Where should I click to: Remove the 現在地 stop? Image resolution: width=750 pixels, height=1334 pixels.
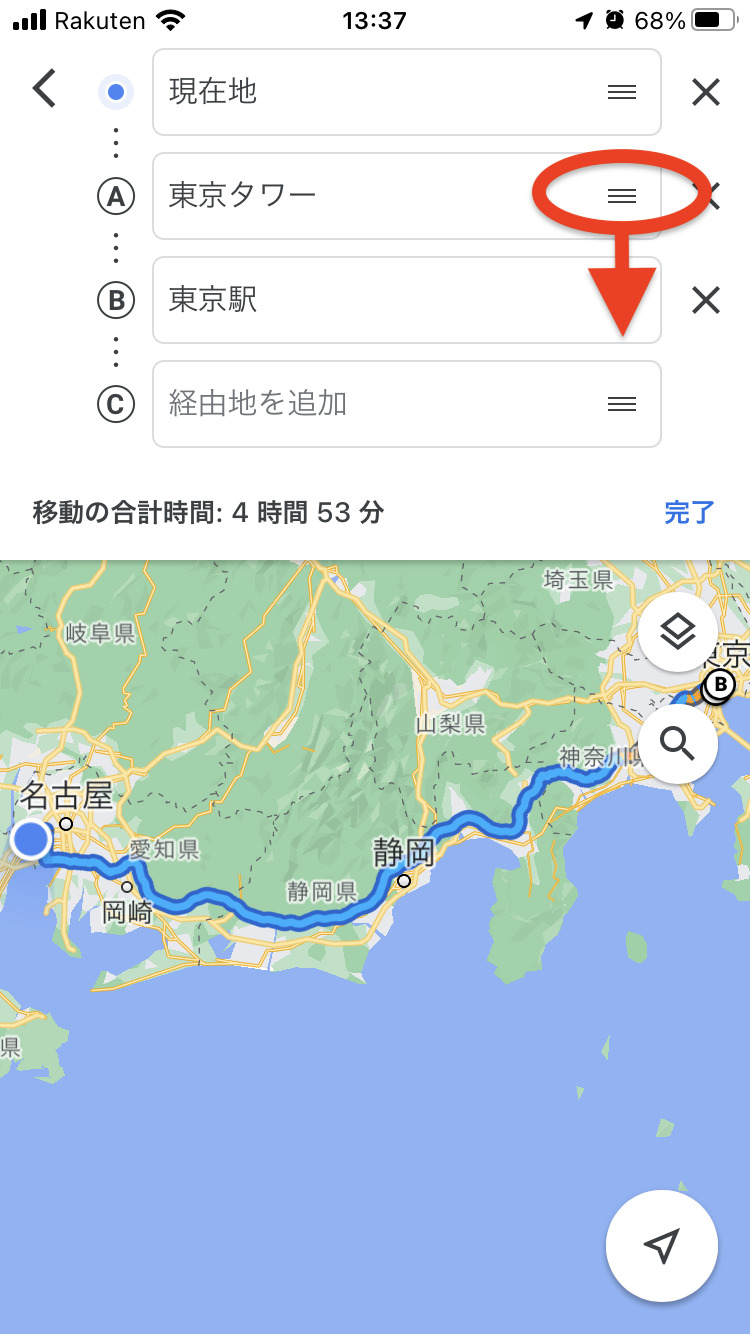706,92
